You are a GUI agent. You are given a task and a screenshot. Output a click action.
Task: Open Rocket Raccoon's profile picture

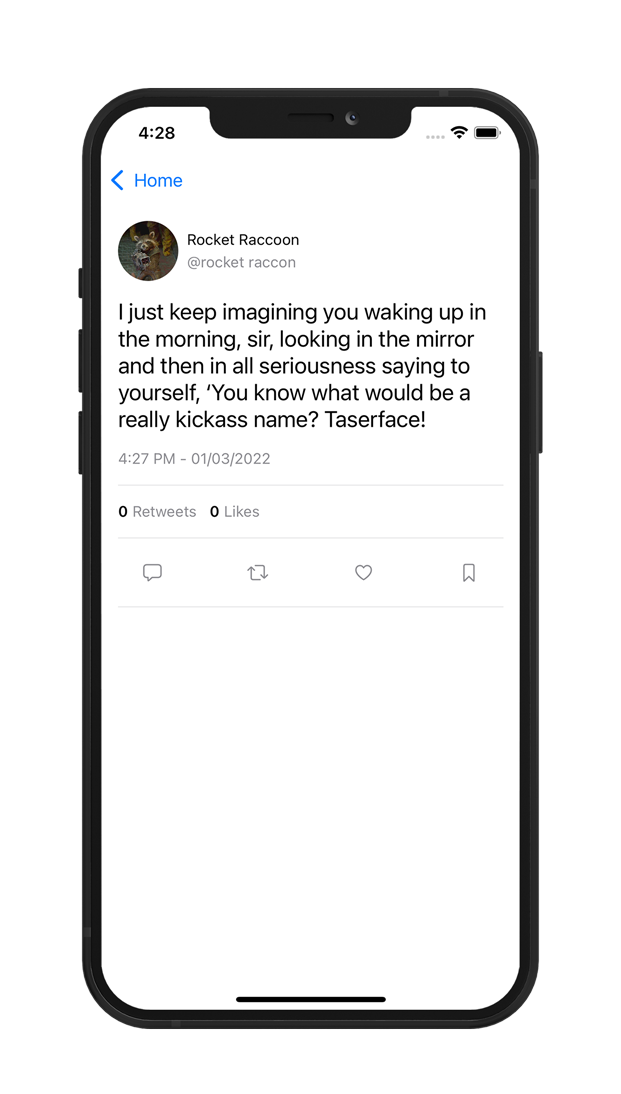(148, 251)
